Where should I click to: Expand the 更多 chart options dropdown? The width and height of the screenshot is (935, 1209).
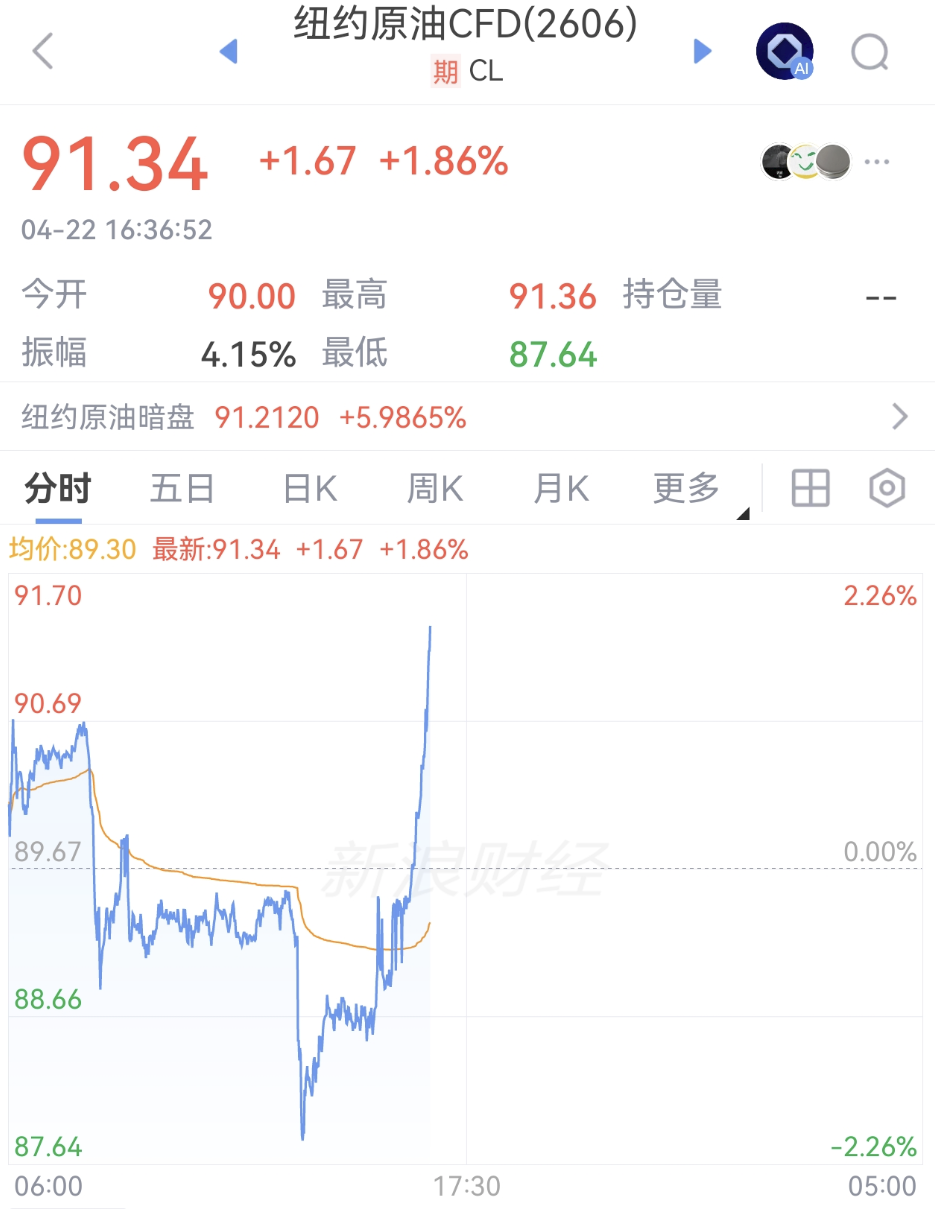(x=689, y=489)
